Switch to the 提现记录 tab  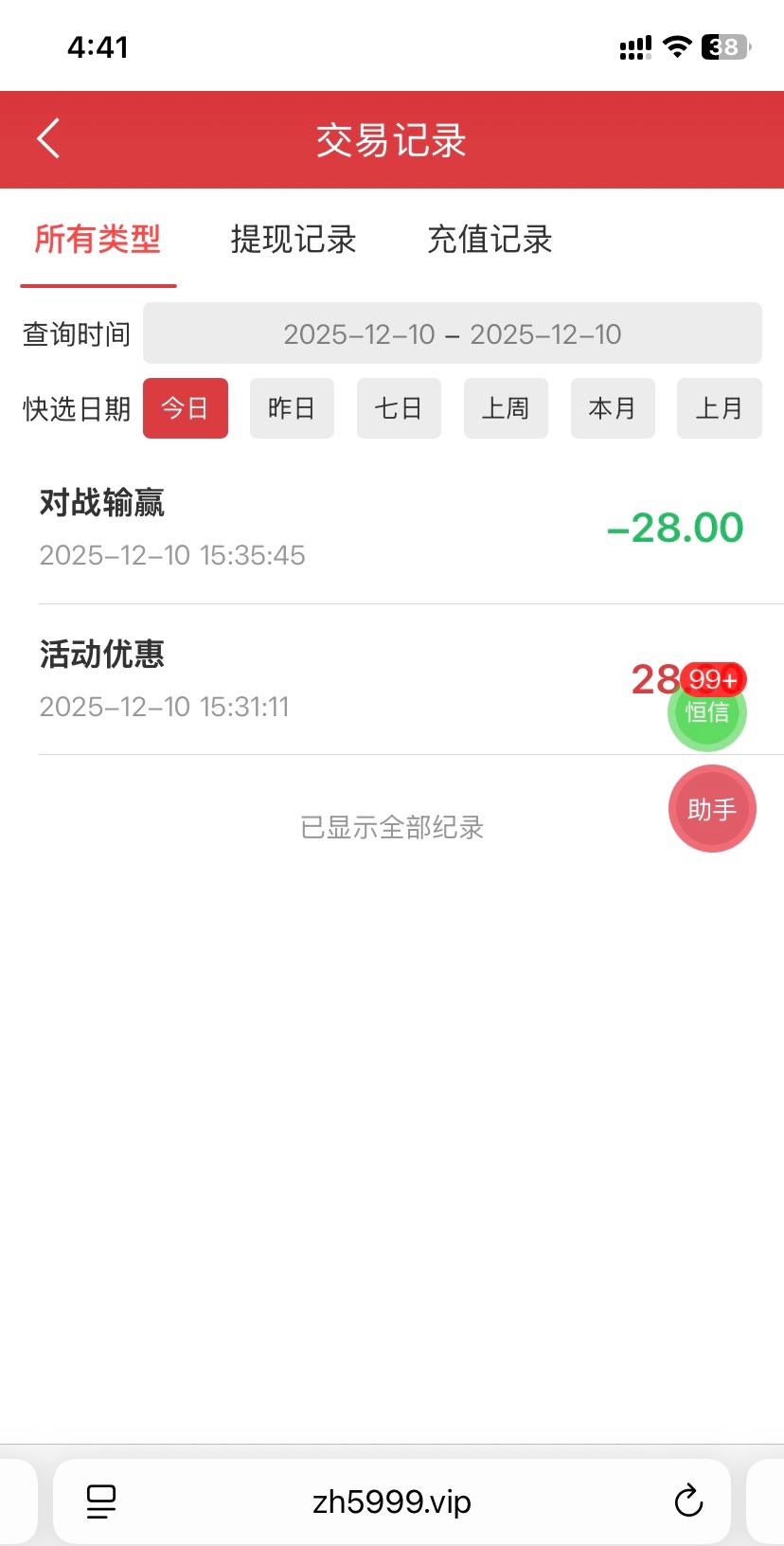pyautogui.click(x=294, y=240)
